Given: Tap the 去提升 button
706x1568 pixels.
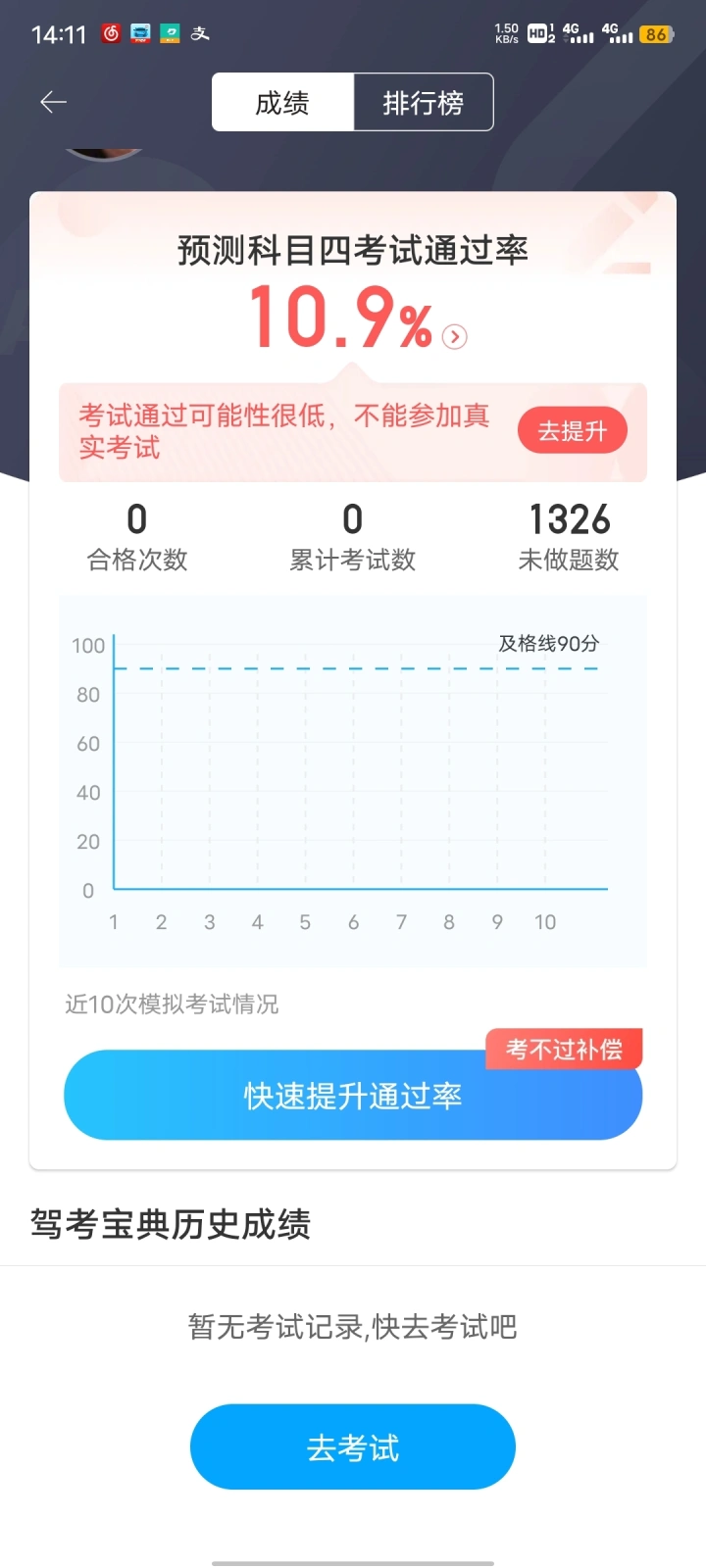Looking at the screenshot, I should (572, 430).
